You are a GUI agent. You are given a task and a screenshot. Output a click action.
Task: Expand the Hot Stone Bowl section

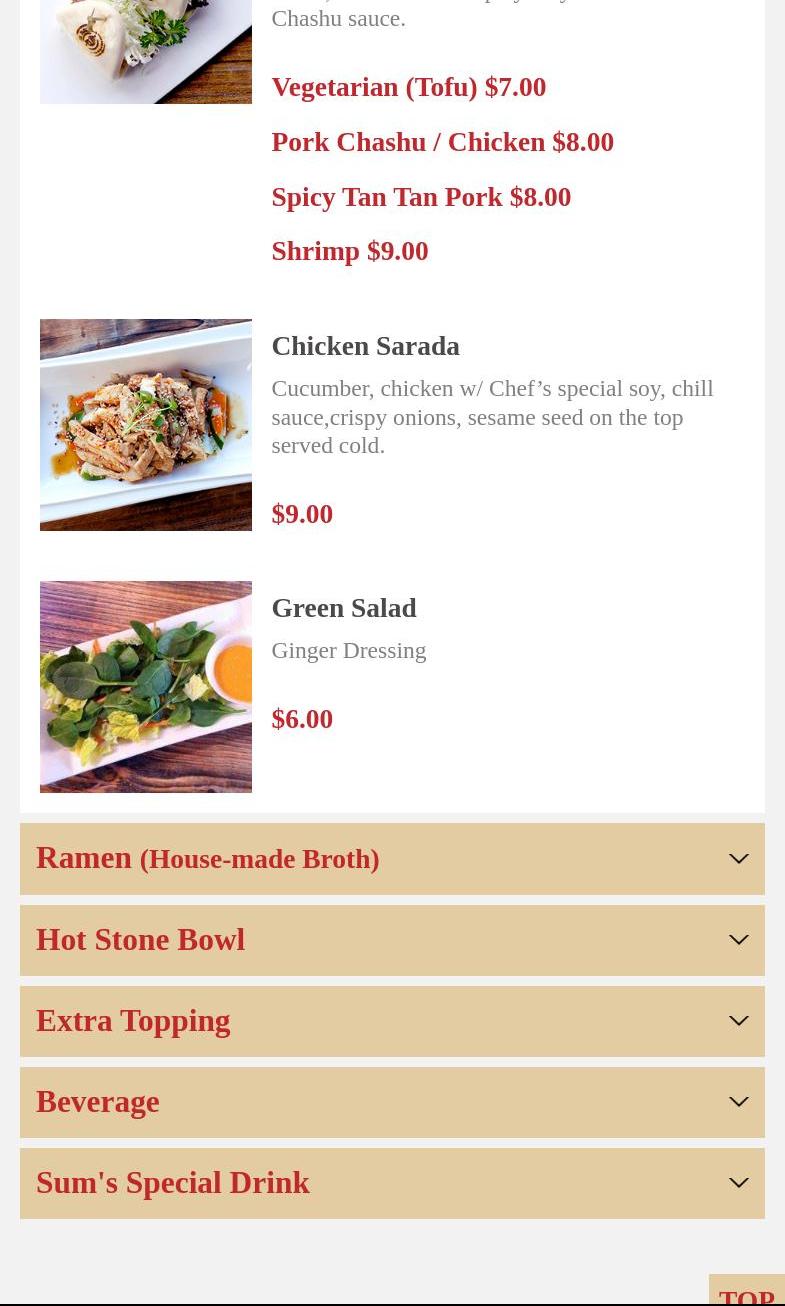pyautogui.click(x=392, y=940)
